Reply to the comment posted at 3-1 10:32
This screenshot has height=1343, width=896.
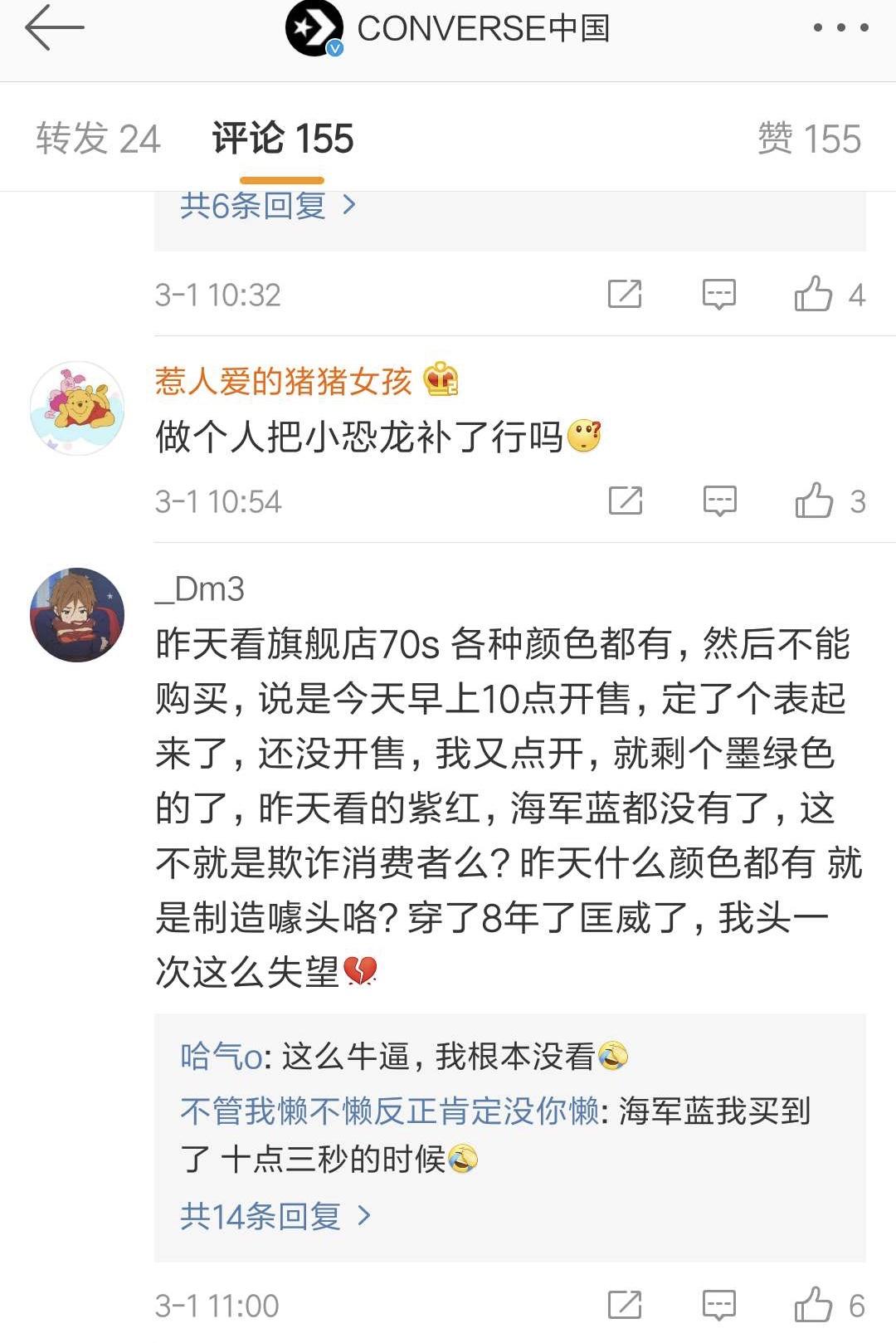click(x=718, y=294)
